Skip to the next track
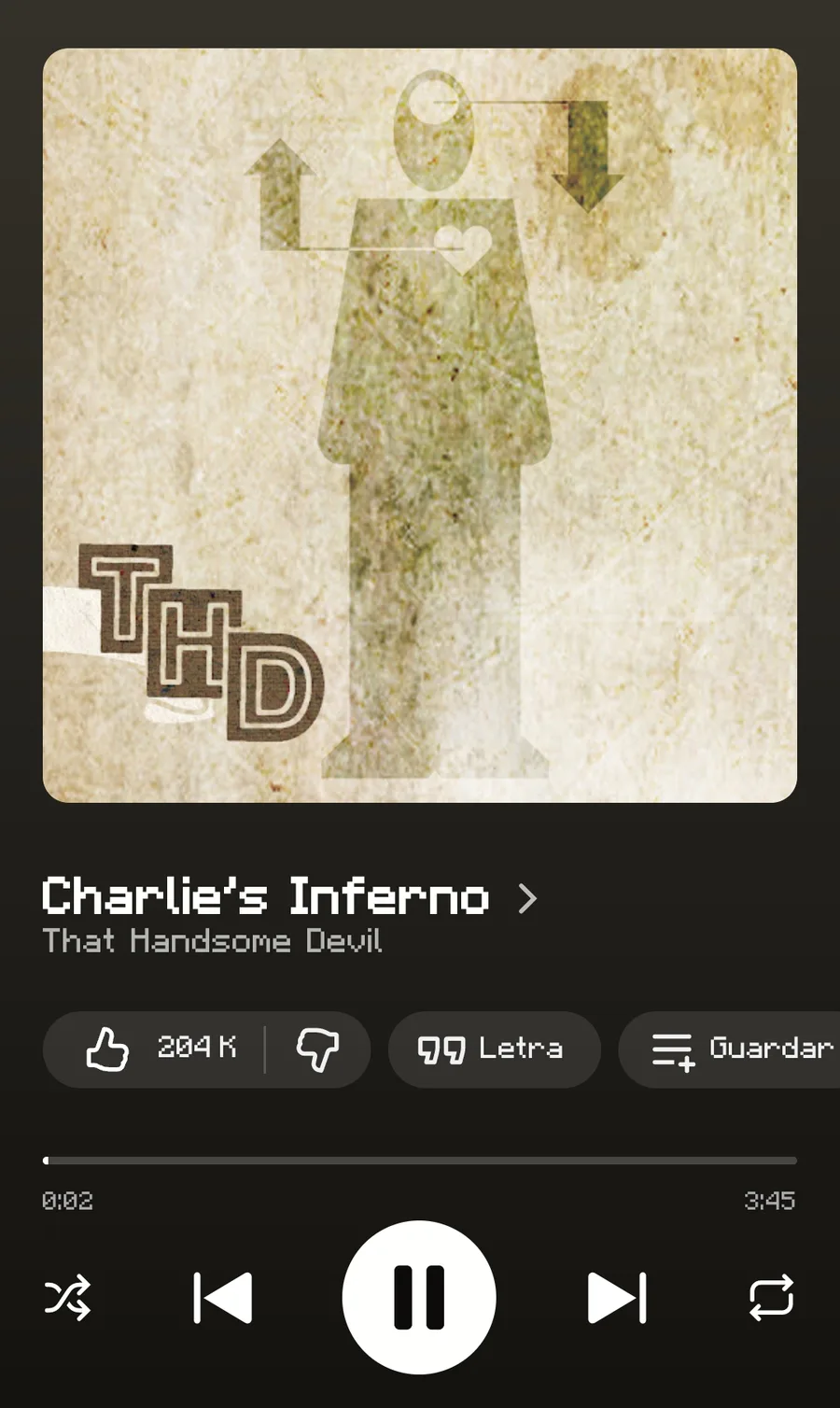Image resolution: width=840 pixels, height=1408 pixels. coord(617,1297)
